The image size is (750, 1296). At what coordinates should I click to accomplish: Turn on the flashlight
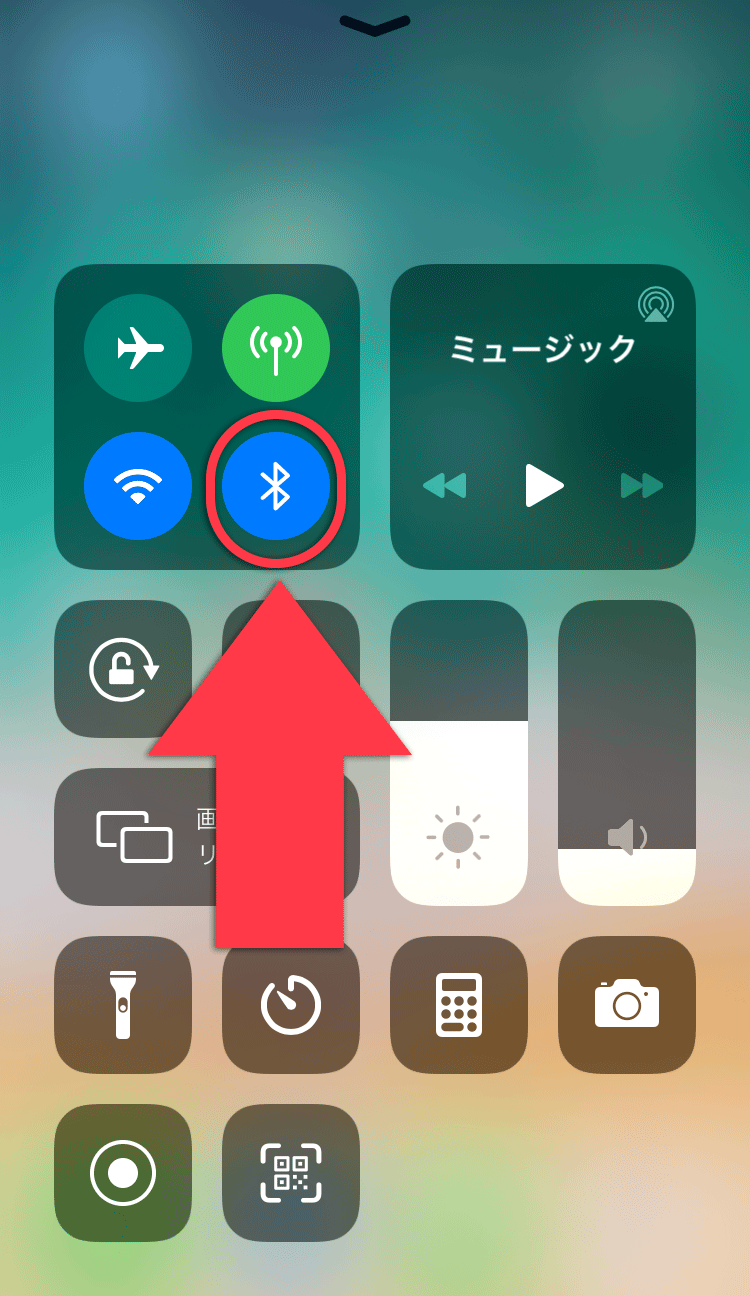click(x=123, y=1004)
